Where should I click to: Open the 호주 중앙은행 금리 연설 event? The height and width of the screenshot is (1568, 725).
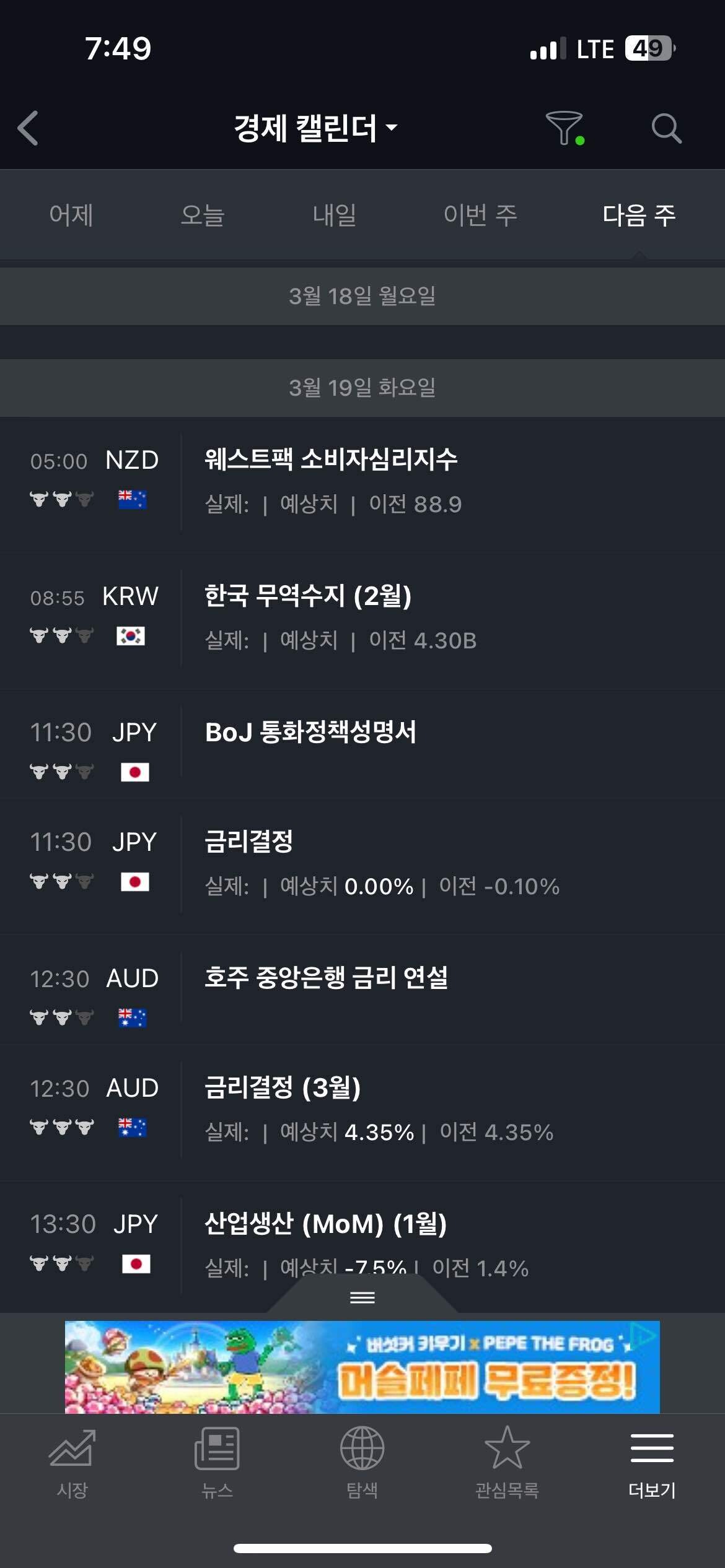pyautogui.click(x=326, y=978)
